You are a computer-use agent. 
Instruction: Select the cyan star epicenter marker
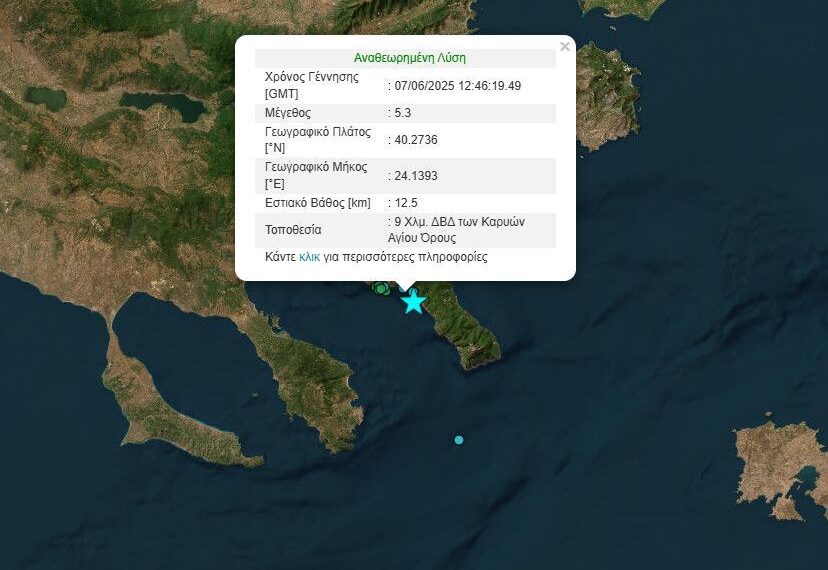click(413, 301)
